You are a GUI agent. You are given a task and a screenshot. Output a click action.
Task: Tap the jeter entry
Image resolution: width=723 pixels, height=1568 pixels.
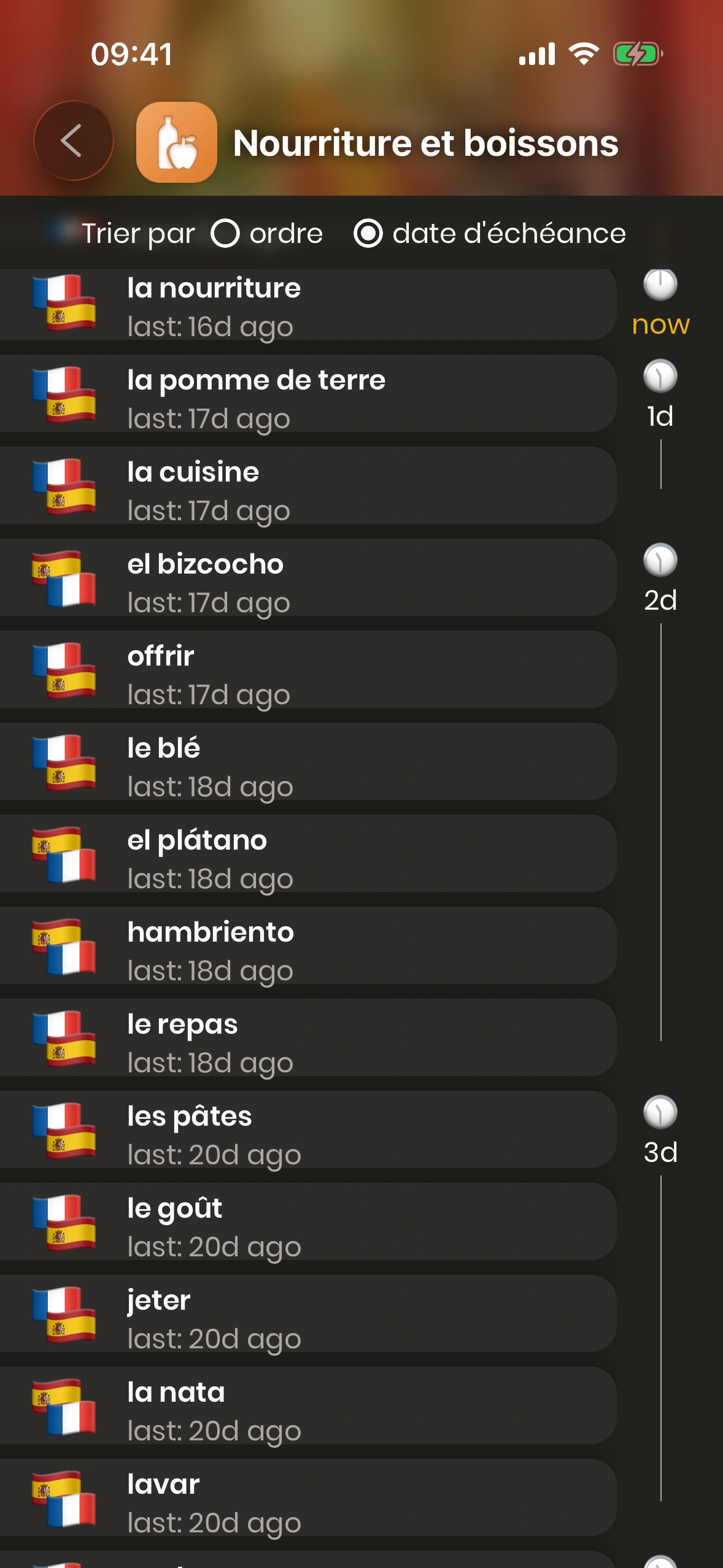pos(307,1318)
